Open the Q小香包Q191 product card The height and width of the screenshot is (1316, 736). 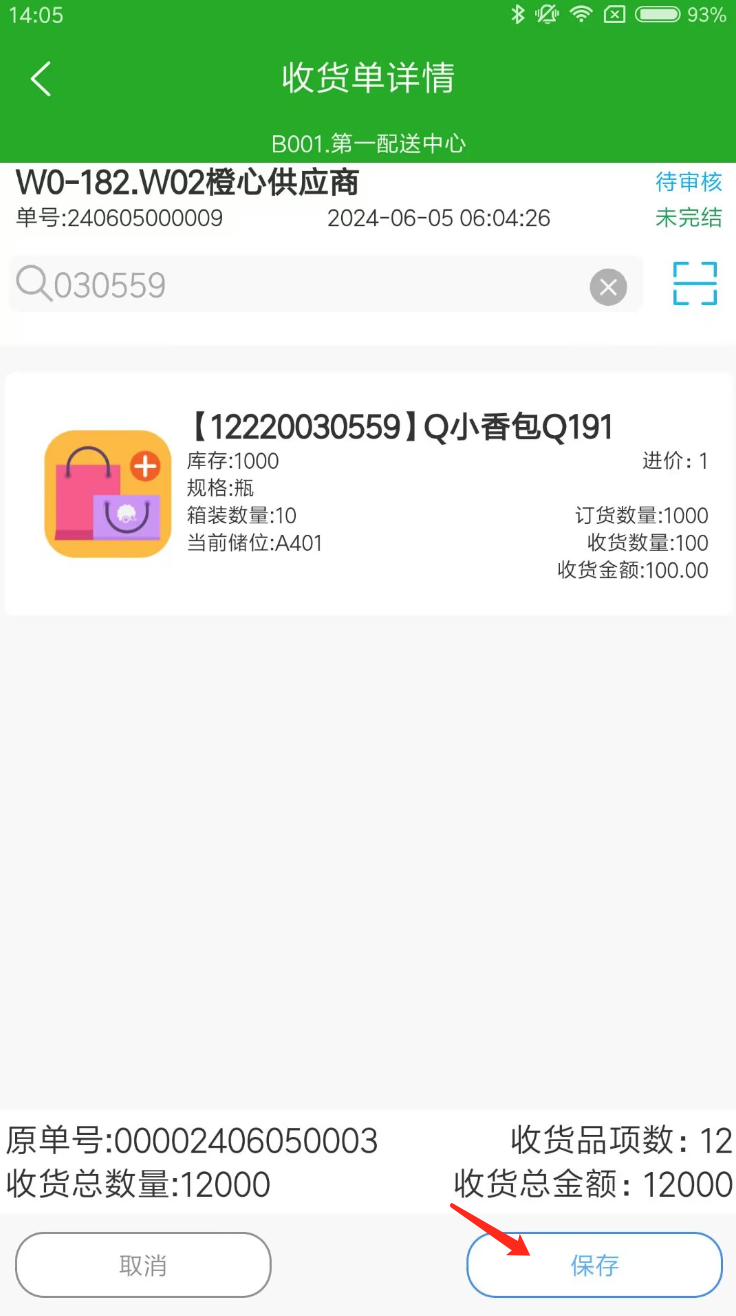pyautogui.click(x=368, y=494)
